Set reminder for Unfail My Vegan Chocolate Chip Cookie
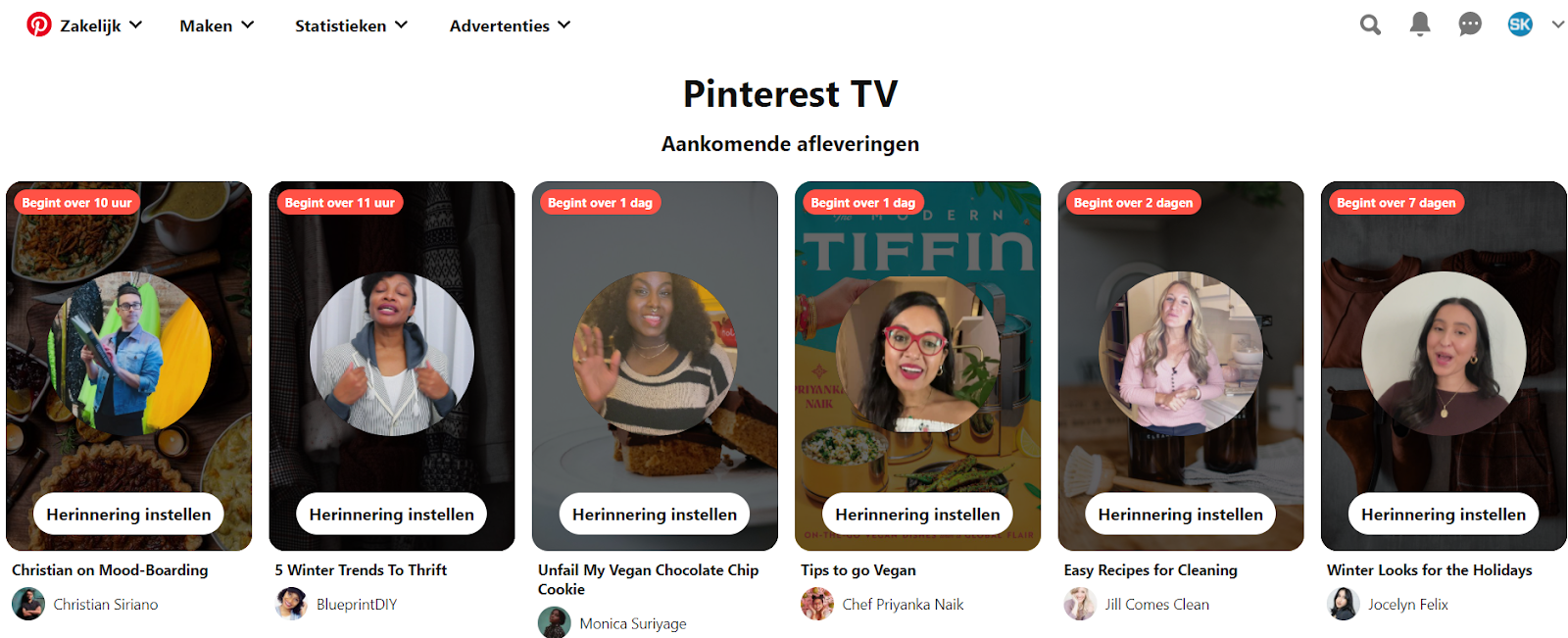Viewport: 1568px width, 638px height. pyautogui.click(x=655, y=514)
